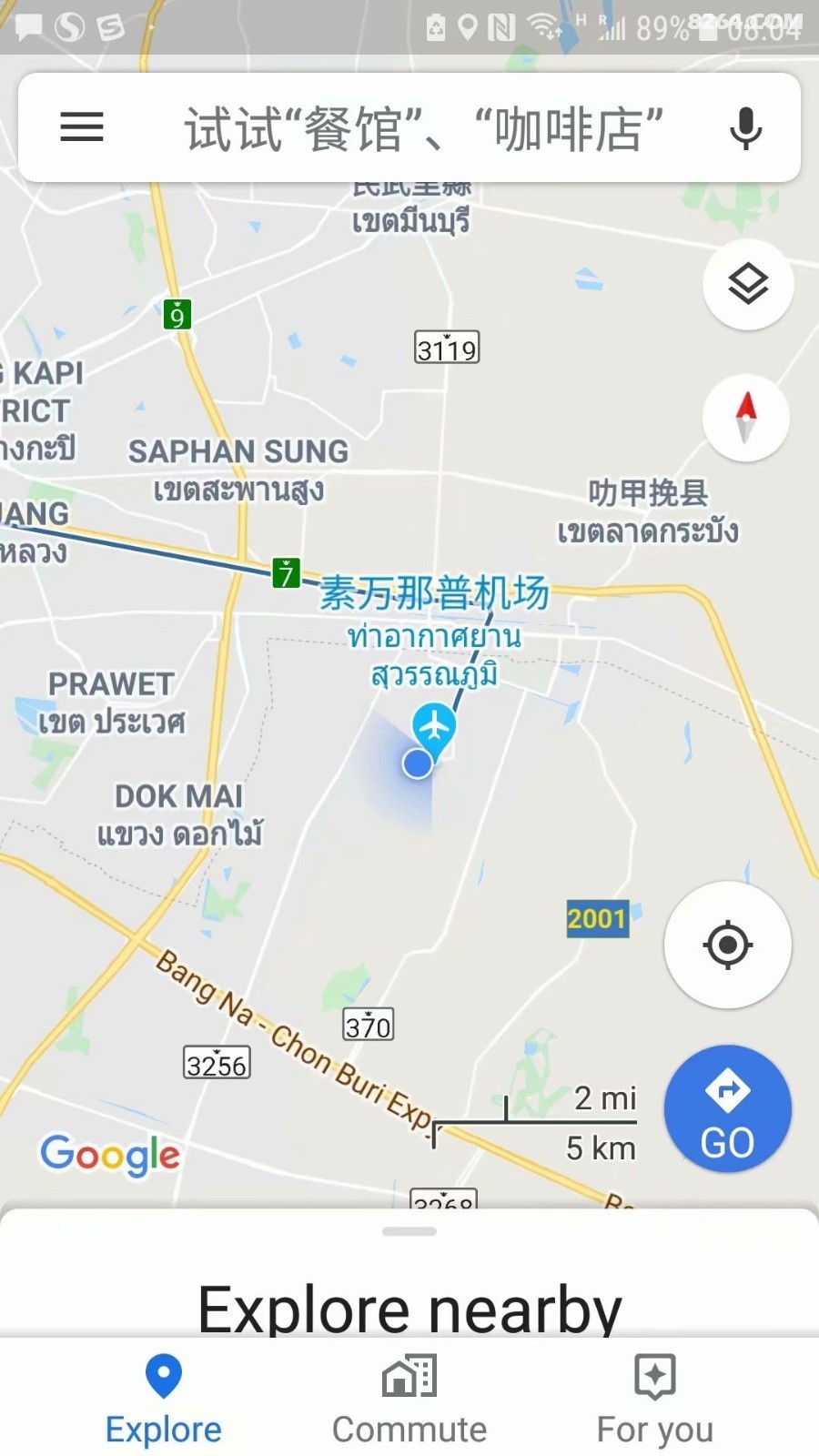Open the hamburger menu drawer
The height and width of the screenshot is (1456, 819).
(82, 127)
